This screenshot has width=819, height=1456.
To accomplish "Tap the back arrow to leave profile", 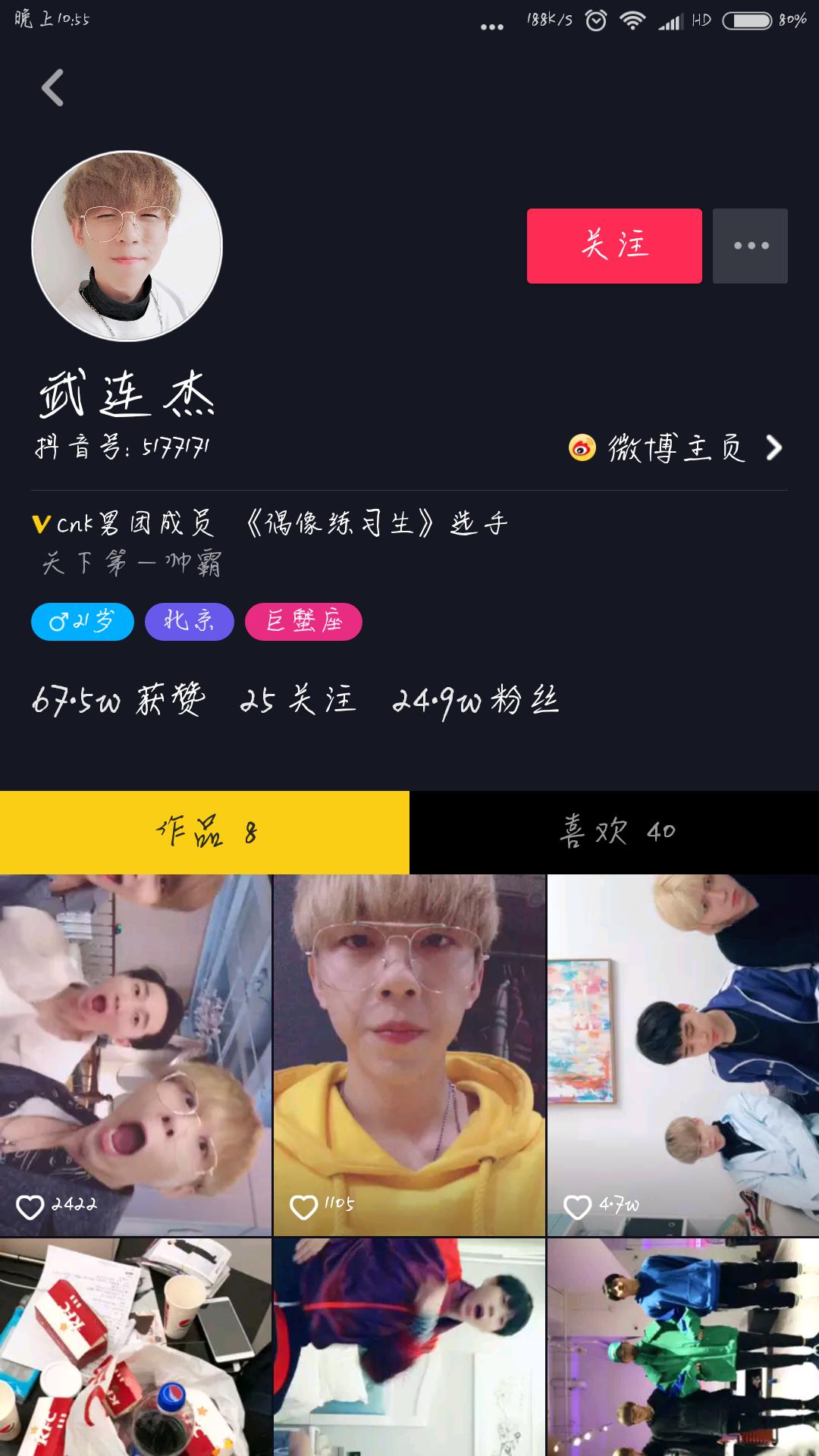I will click(52, 89).
